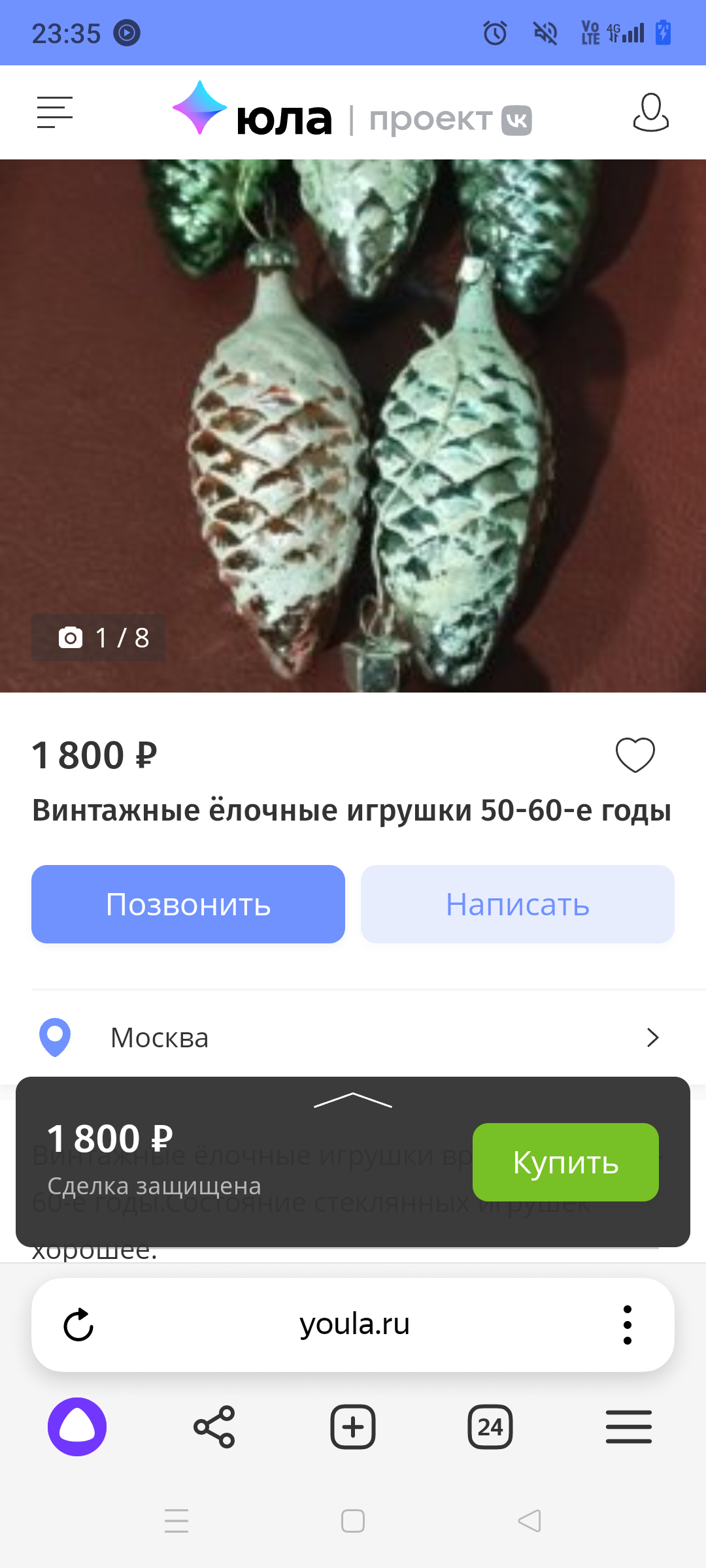Screen dimensions: 706x1568
Task: Tap the youla.ru address bar
Action: (354, 1325)
